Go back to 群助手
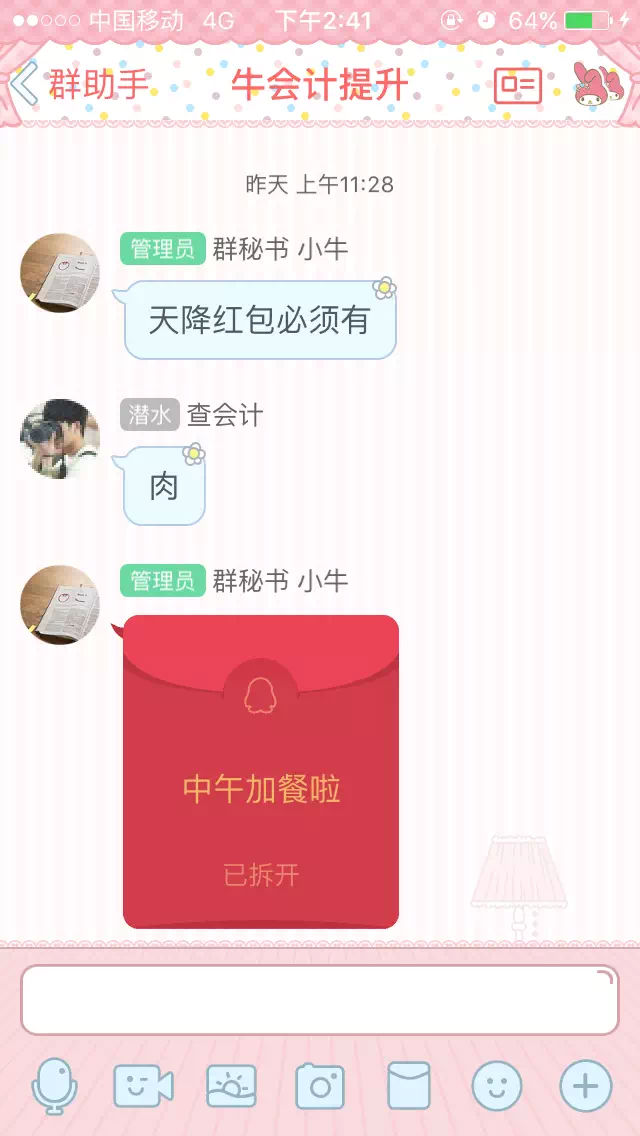Screen dimensions: 640x1136 tap(80, 85)
